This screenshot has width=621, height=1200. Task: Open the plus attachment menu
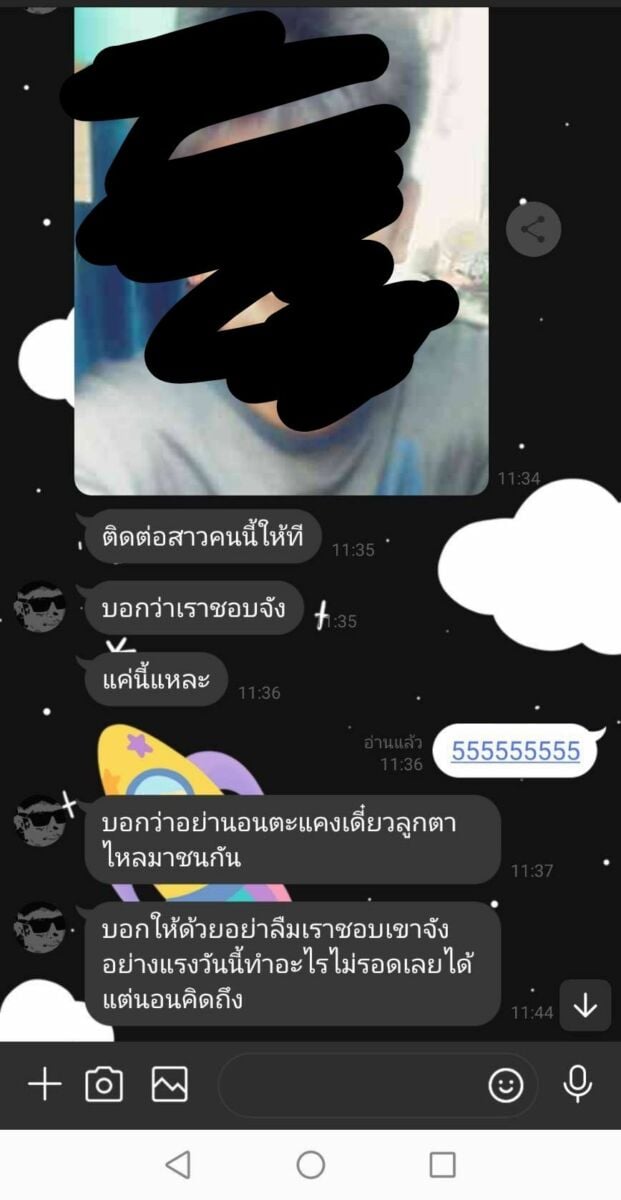pyautogui.click(x=44, y=1084)
